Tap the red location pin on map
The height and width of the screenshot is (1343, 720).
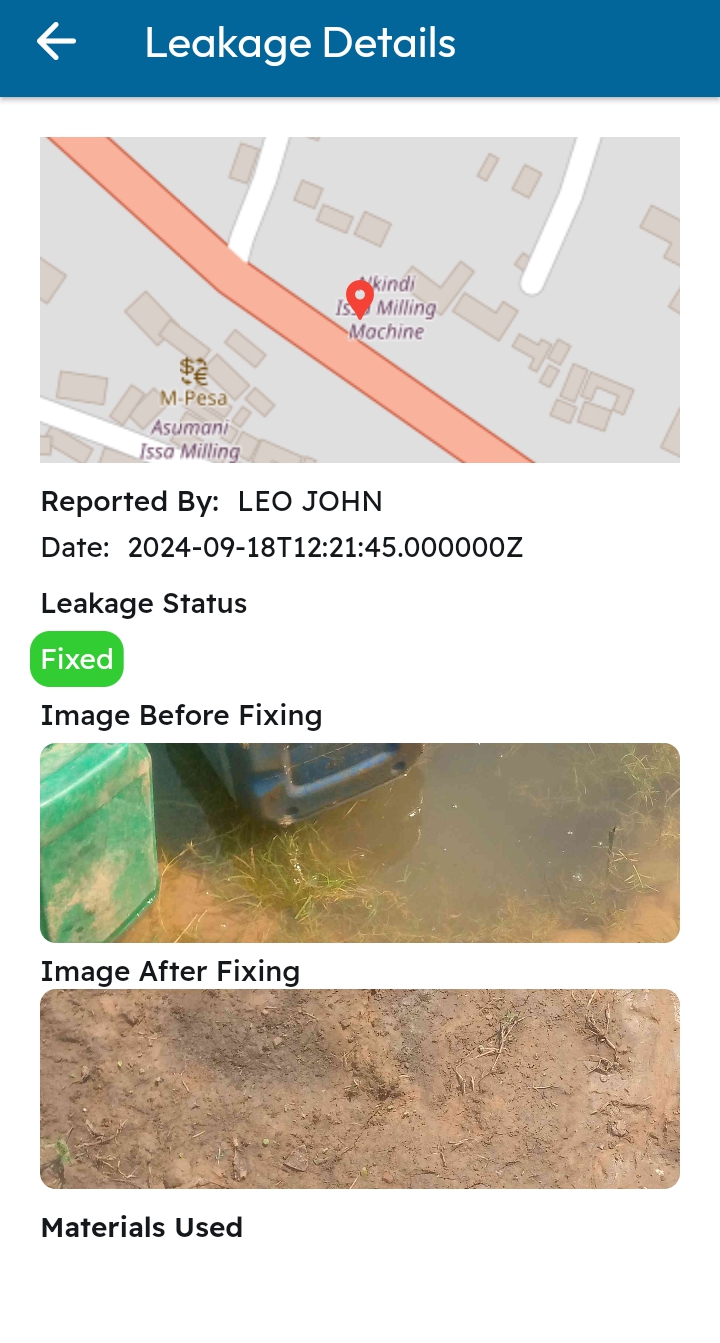[360, 299]
